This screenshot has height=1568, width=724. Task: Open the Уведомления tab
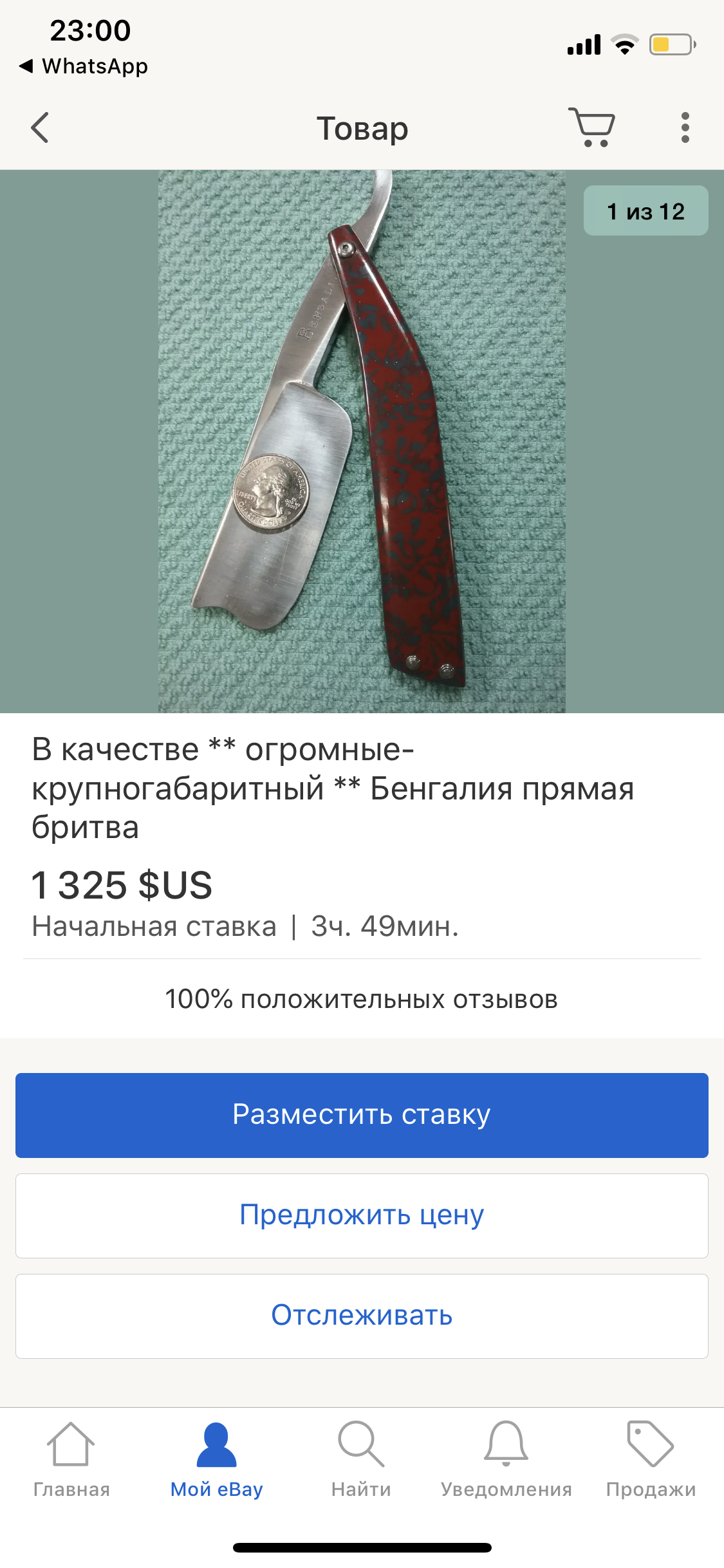pos(506,1459)
